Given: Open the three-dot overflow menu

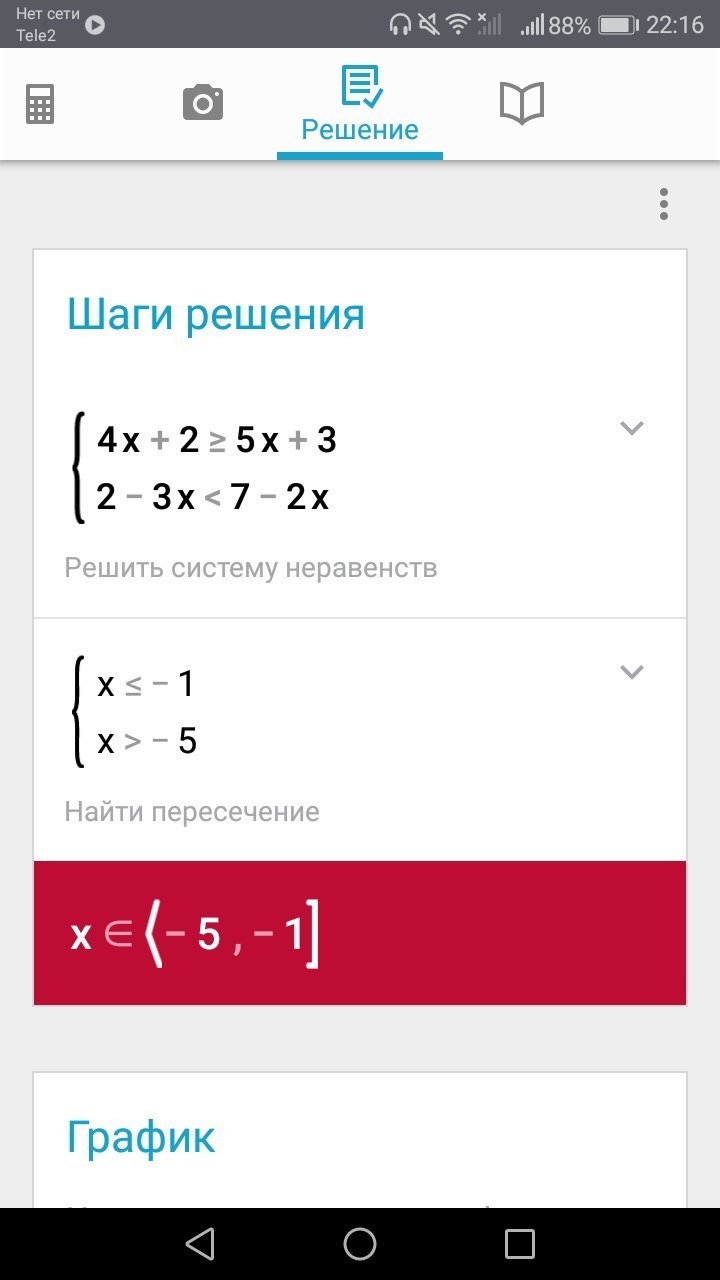Looking at the screenshot, I should pyautogui.click(x=663, y=204).
